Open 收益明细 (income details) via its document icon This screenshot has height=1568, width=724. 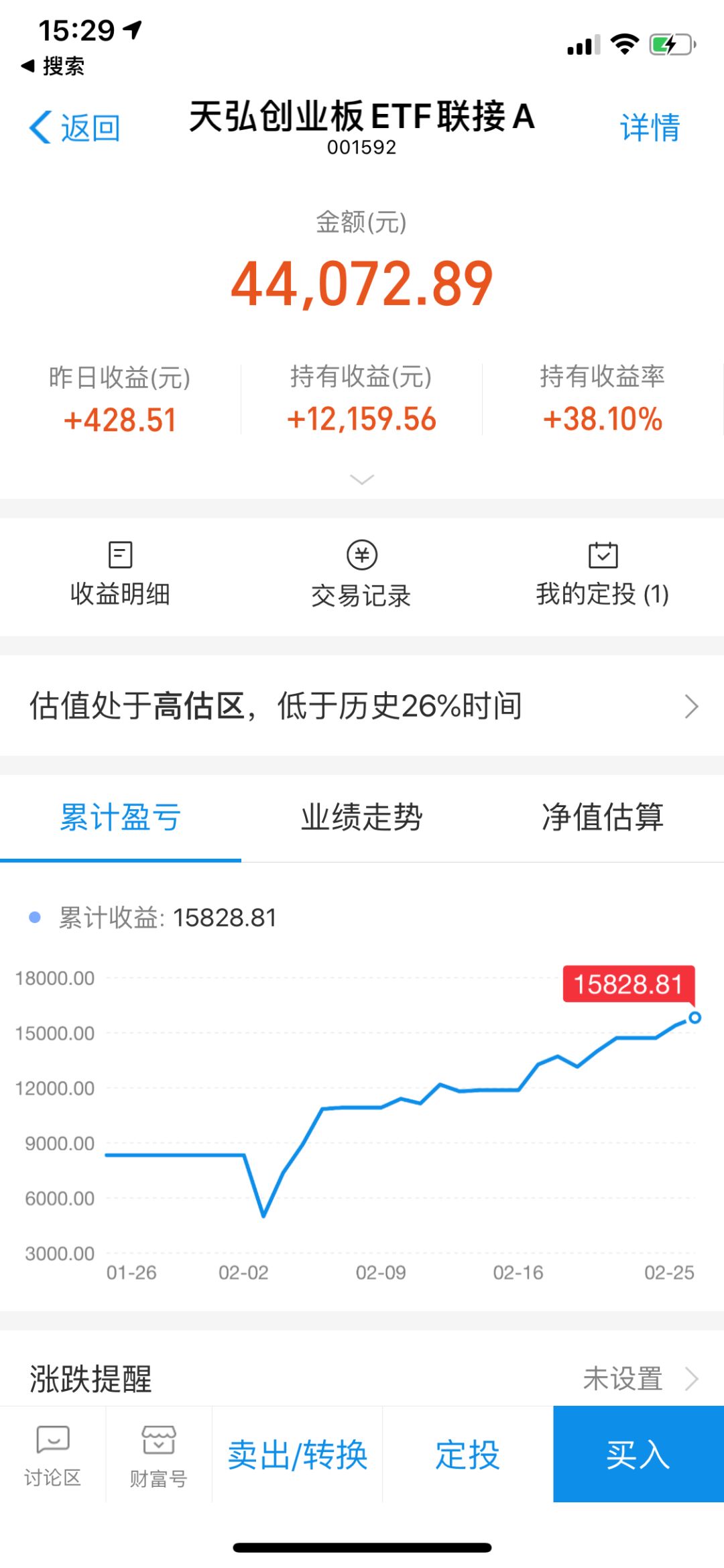pyautogui.click(x=119, y=556)
